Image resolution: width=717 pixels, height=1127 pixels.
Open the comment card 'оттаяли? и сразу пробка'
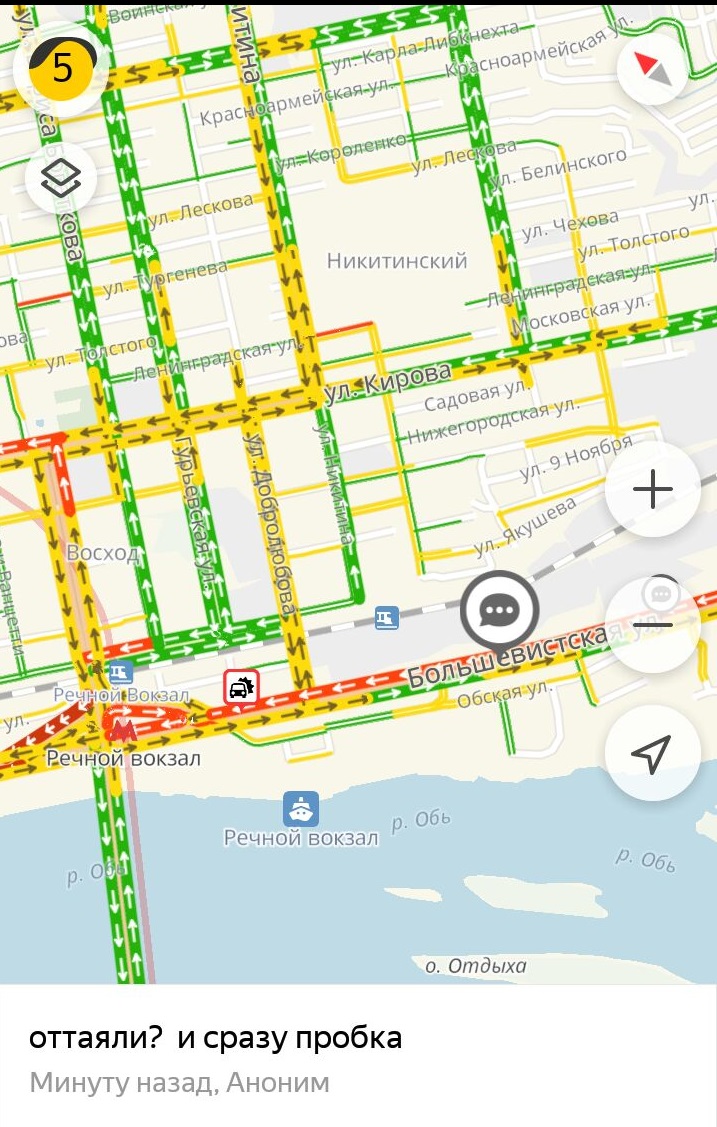[358, 1055]
